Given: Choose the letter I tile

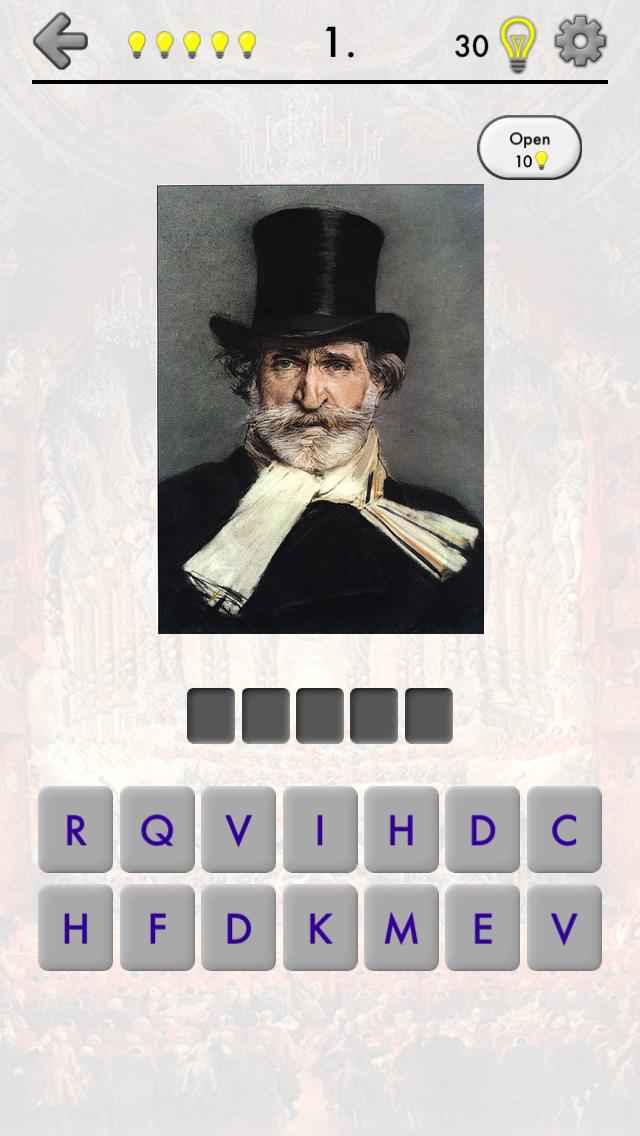Looking at the screenshot, I should pos(320,830).
